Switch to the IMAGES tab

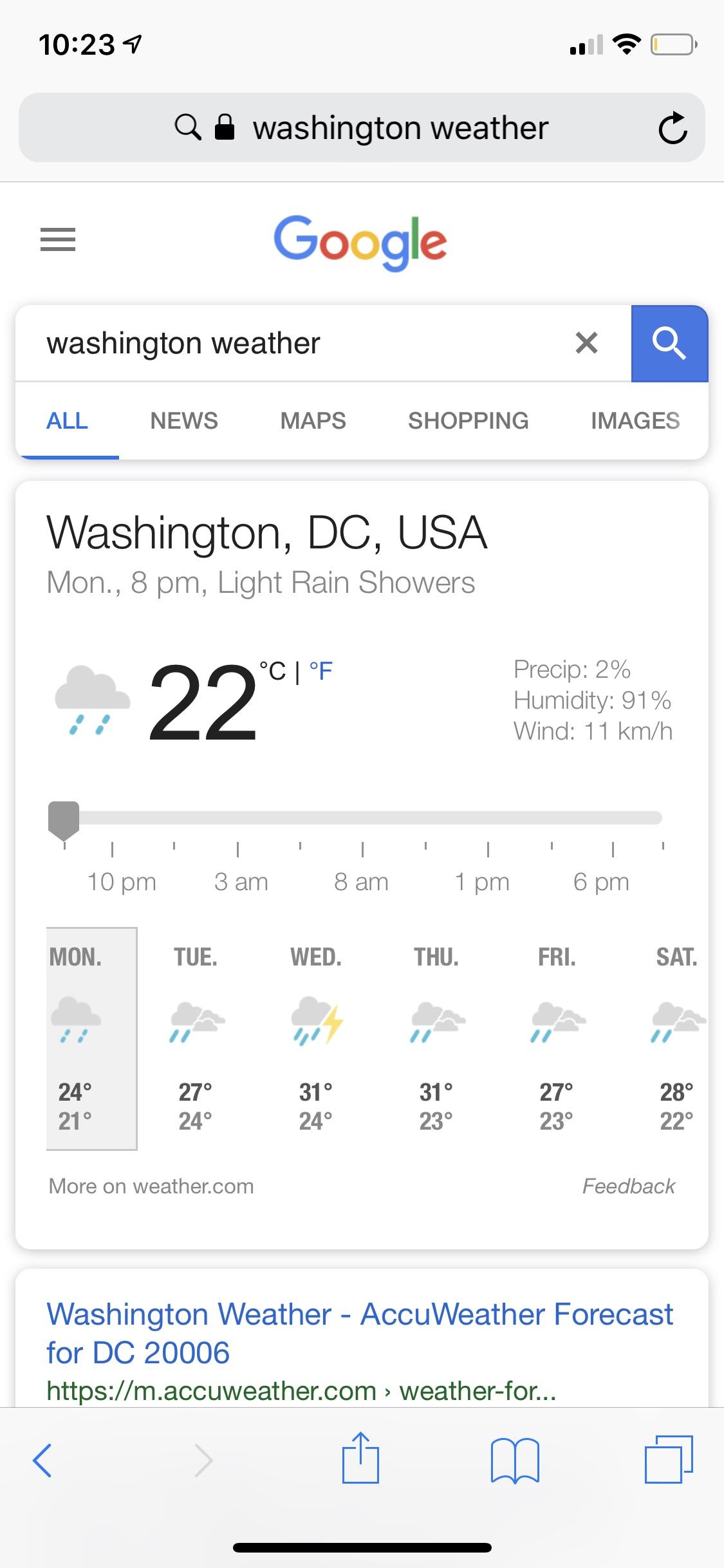coord(635,420)
